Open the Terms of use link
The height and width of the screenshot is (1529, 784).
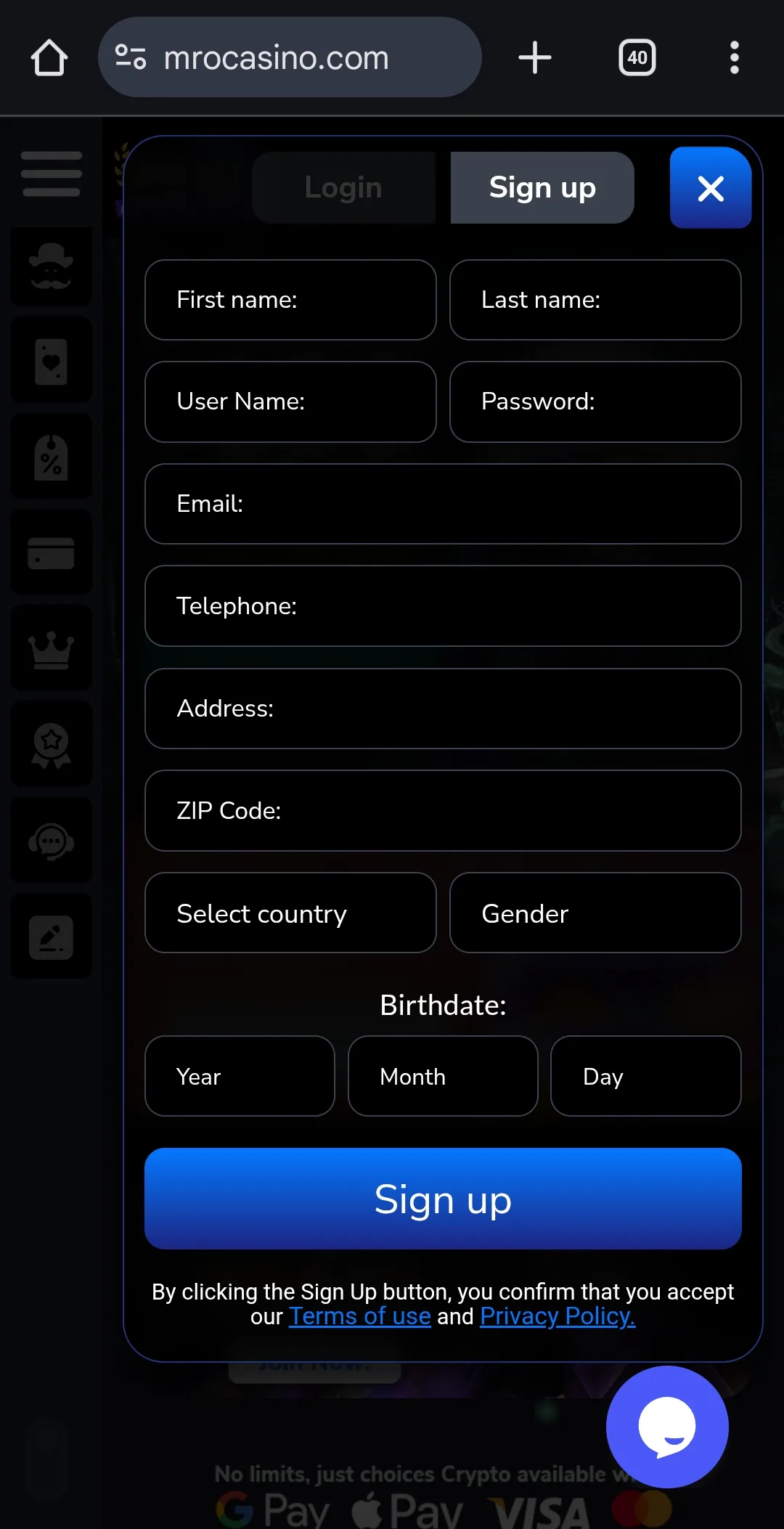coord(360,1316)
